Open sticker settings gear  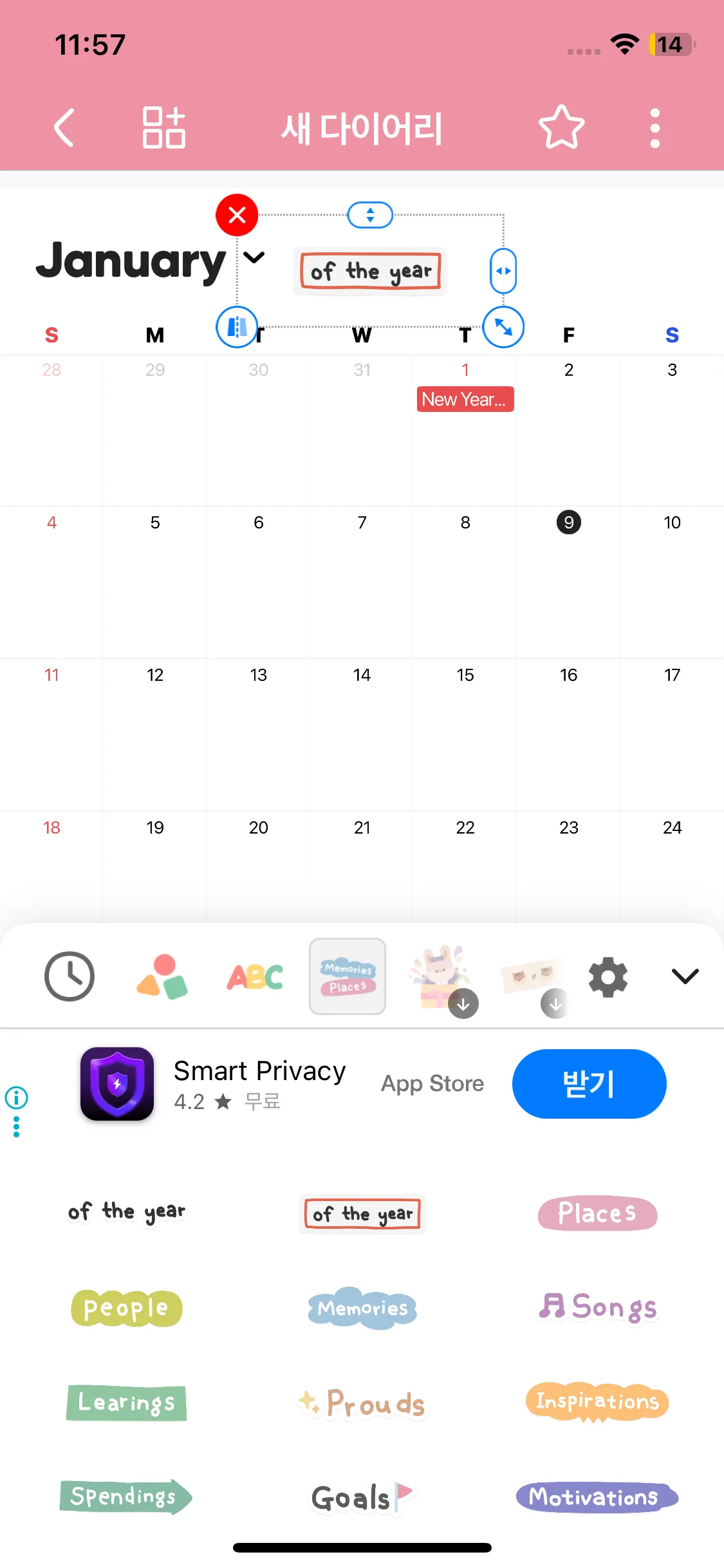click(x=608, y=977)
